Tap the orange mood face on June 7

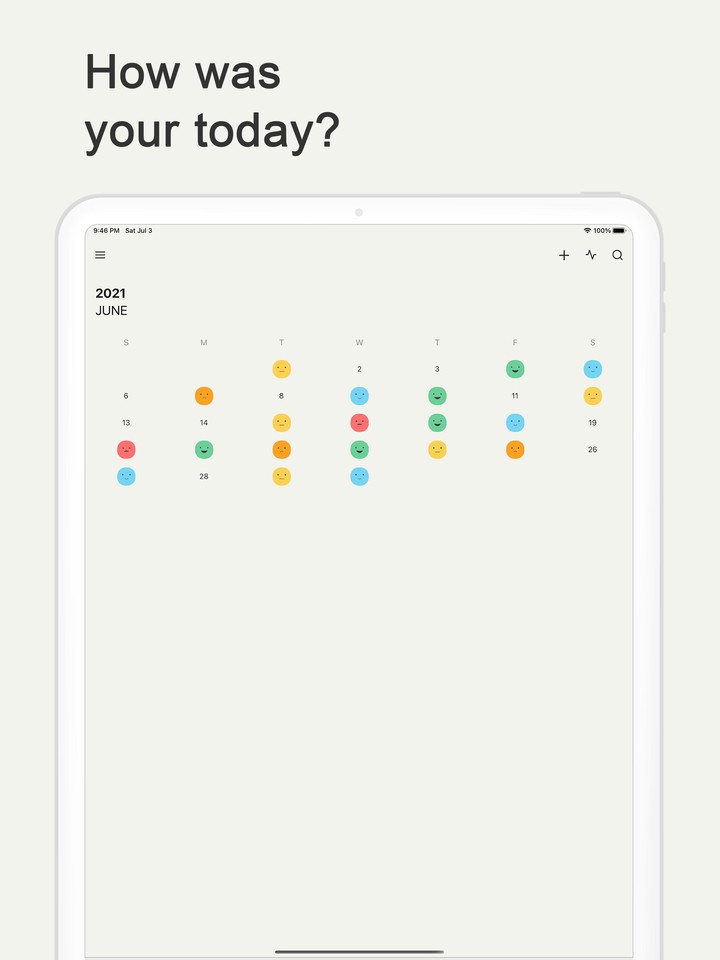(204, 396)
